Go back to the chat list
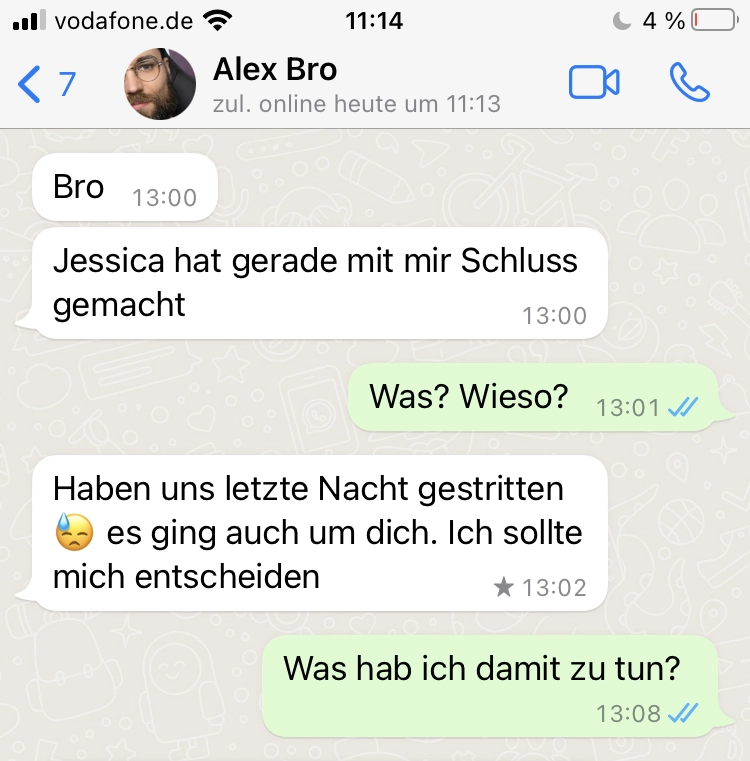This screenshot has height=761, width=750. pos(45,84)
